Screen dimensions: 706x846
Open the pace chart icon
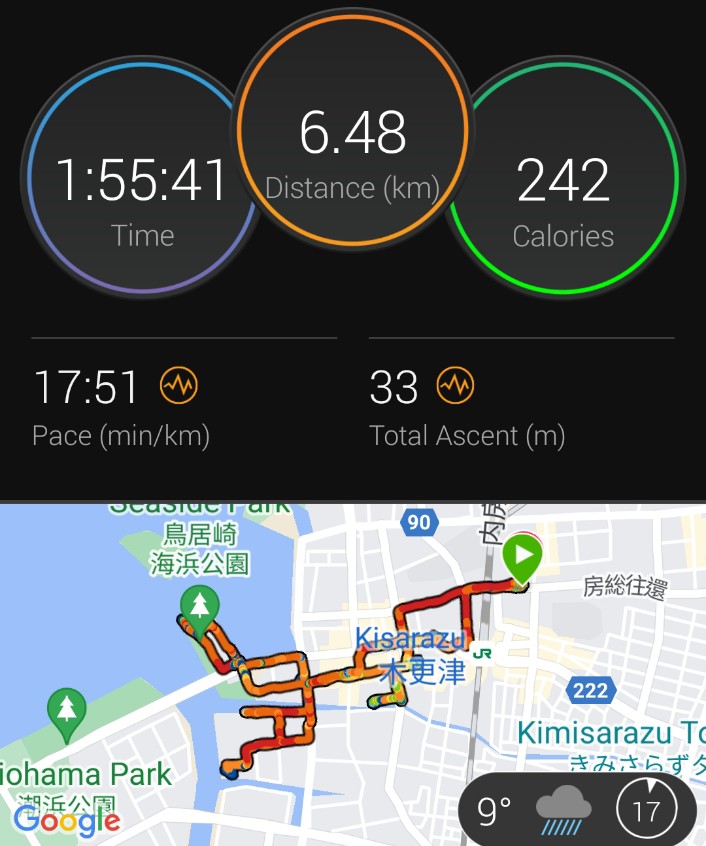180,385
